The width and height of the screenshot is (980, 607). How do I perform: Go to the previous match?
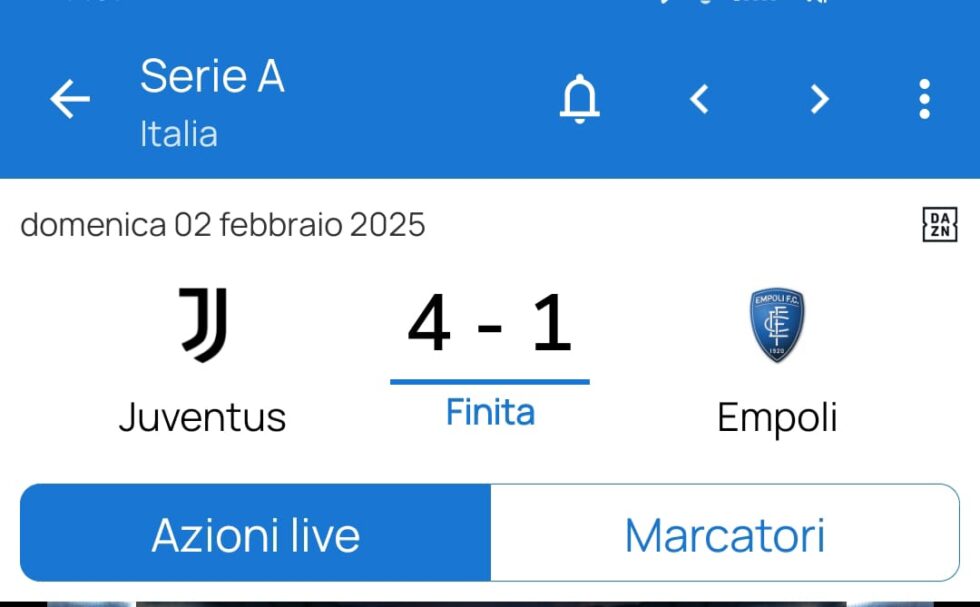(700, 99)
